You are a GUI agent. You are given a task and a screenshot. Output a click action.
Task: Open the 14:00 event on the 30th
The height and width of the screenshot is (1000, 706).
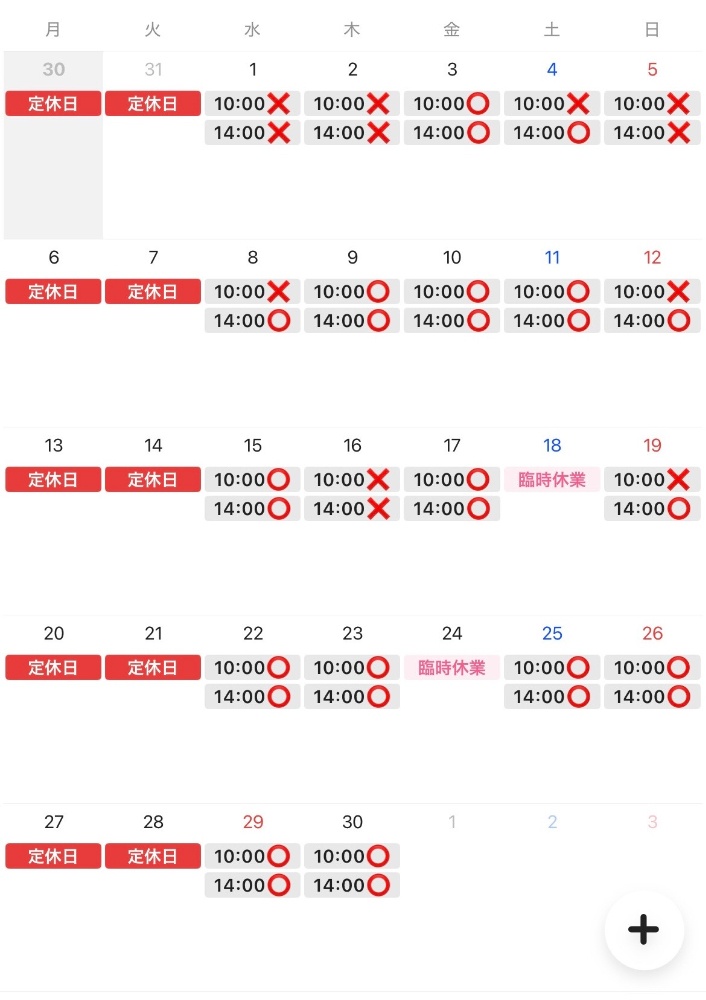(x=351, y=885)
